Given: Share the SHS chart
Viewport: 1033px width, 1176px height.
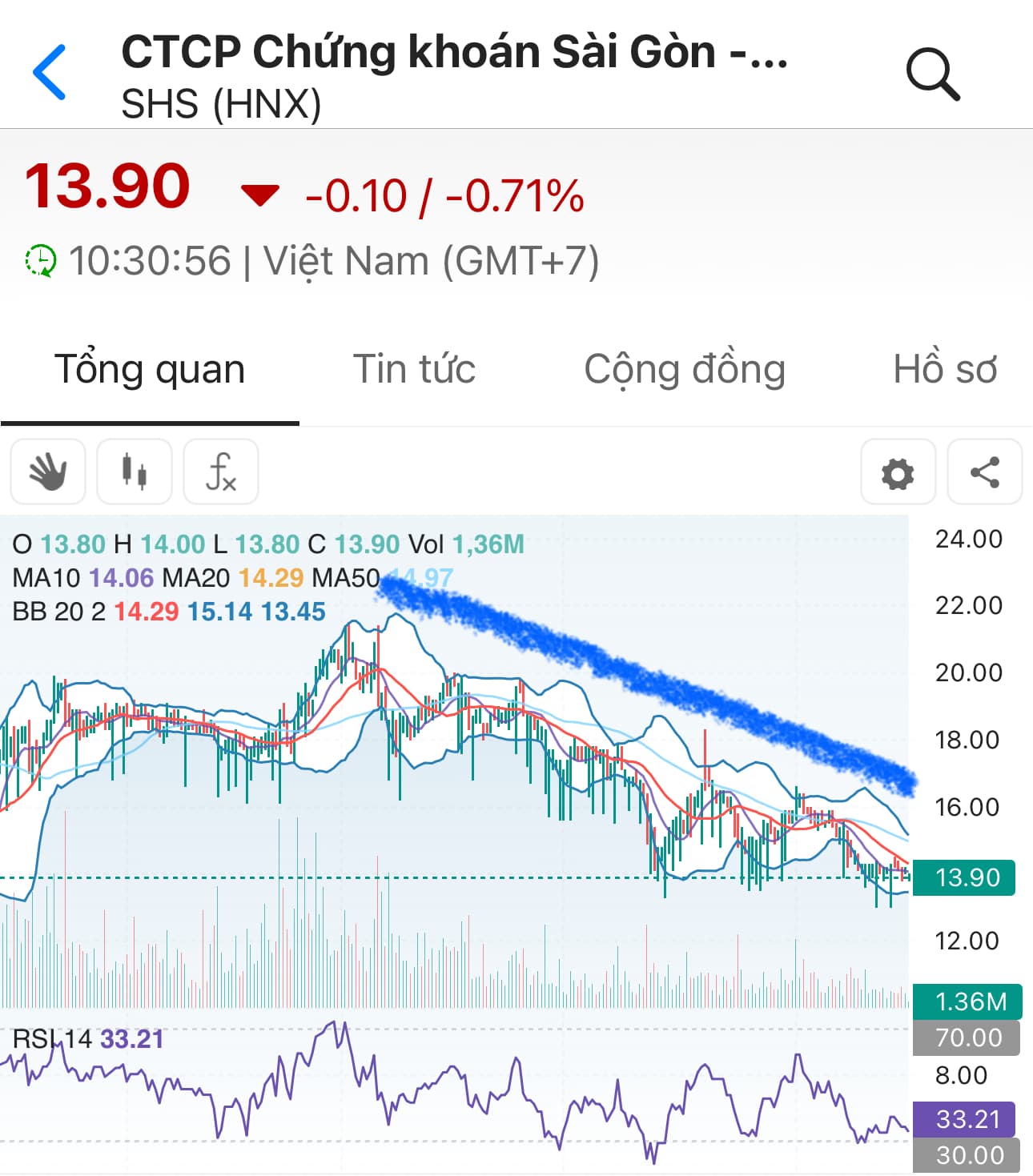Looking at the screenshot, I should (984, 472).
